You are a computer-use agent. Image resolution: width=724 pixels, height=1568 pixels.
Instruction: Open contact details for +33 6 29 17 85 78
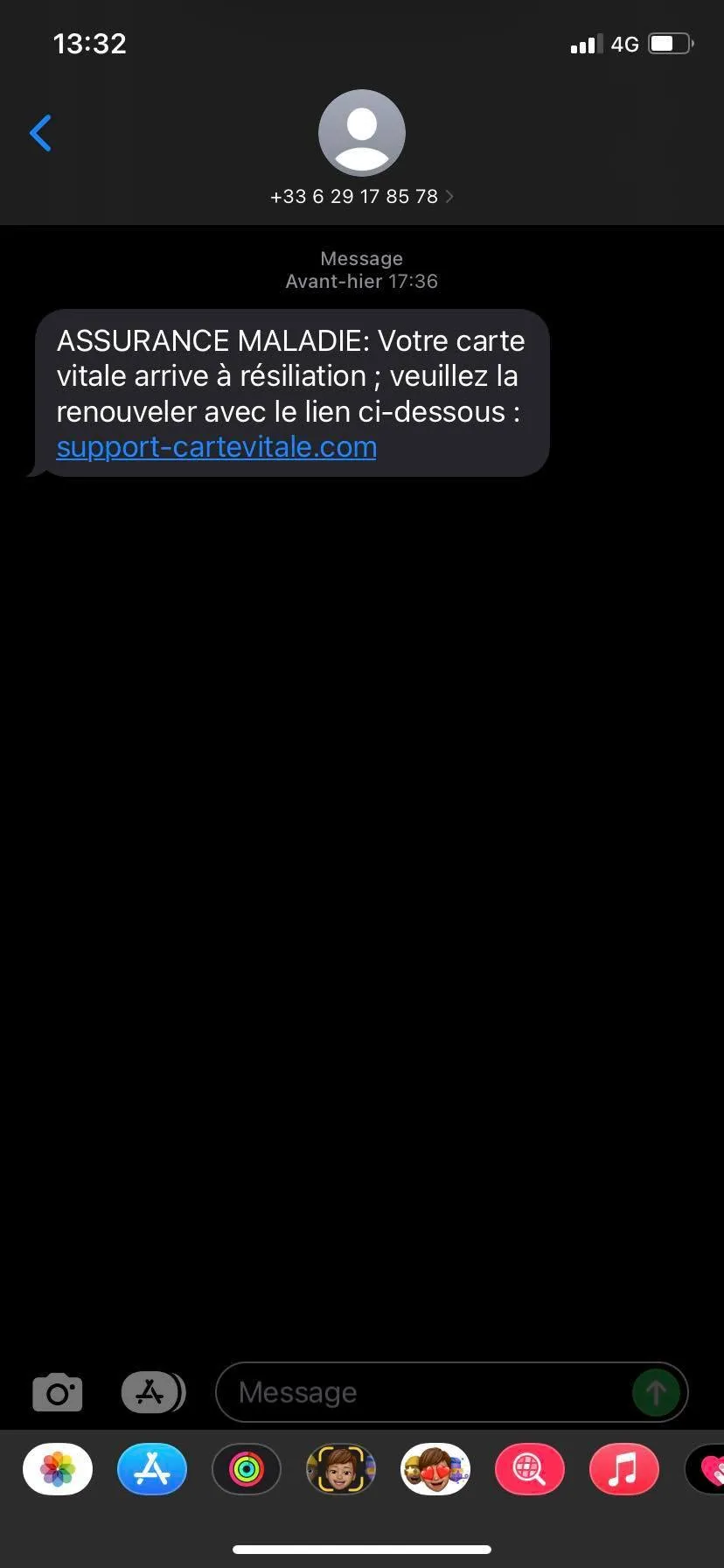click(361, 196)
